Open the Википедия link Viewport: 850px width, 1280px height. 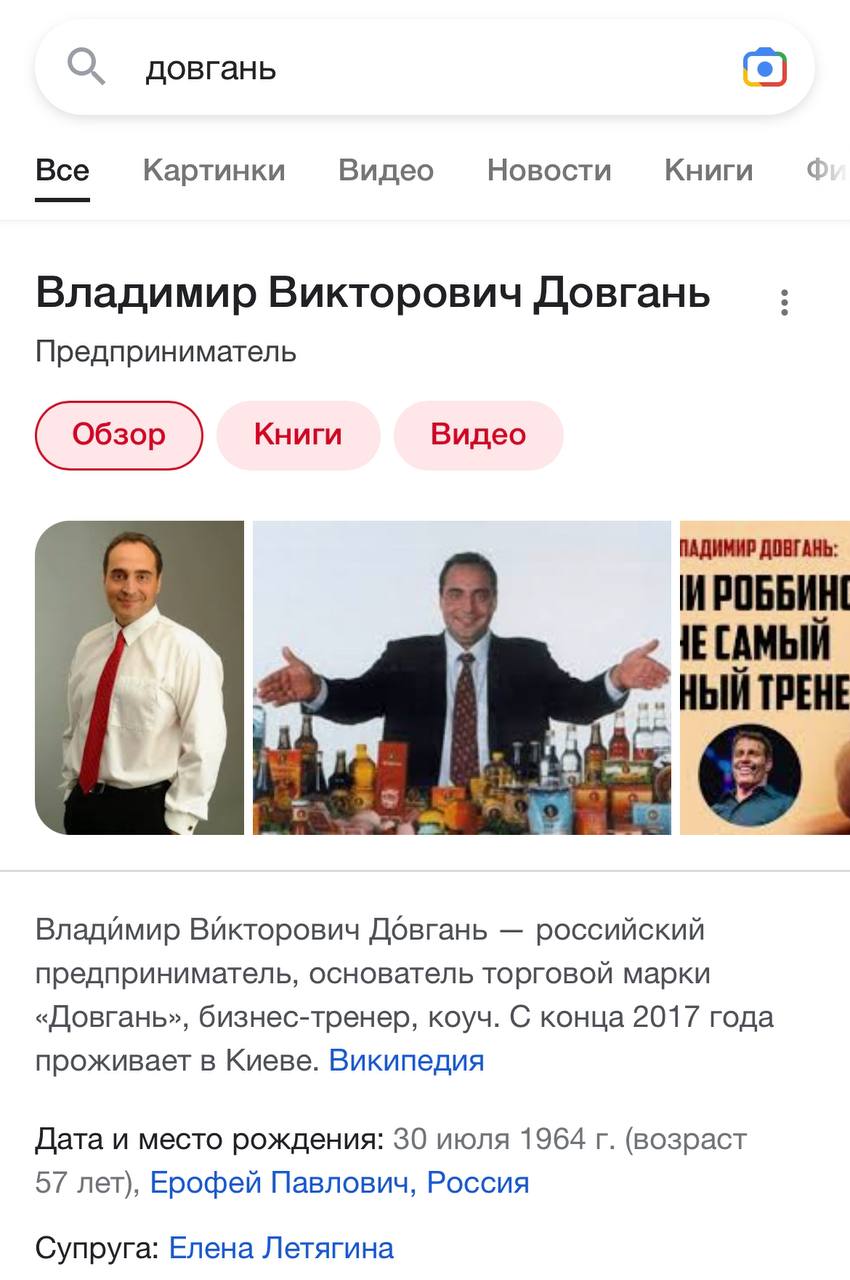pos(406,1060)
